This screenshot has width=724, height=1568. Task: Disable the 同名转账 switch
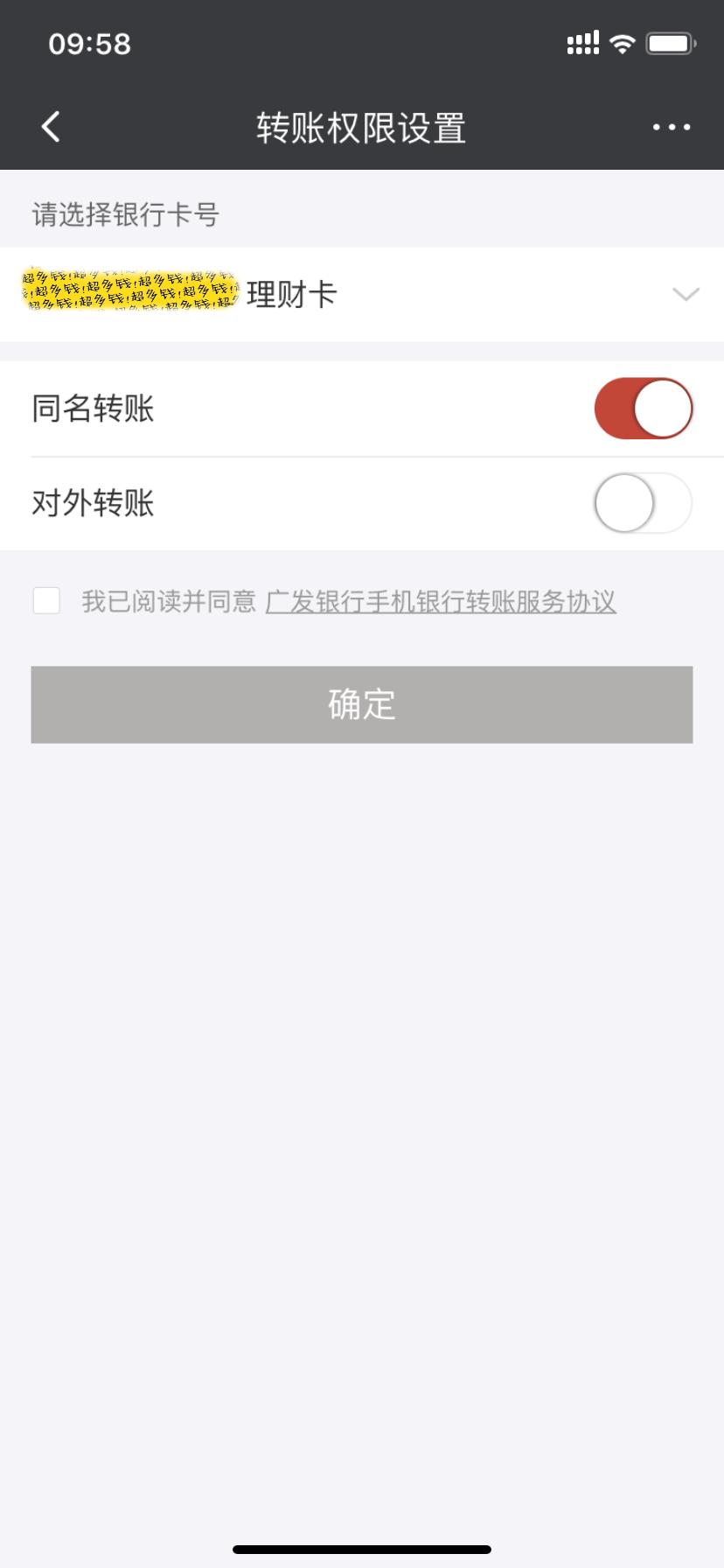(x=644, y=408)
